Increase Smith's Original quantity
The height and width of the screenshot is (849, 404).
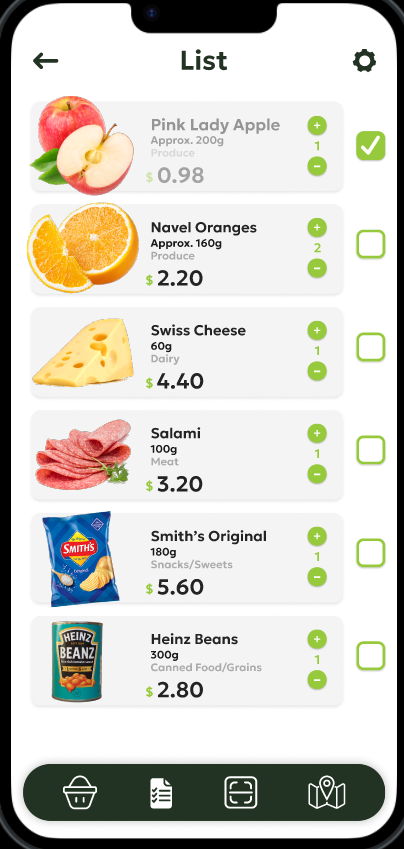tap(317, 536)
